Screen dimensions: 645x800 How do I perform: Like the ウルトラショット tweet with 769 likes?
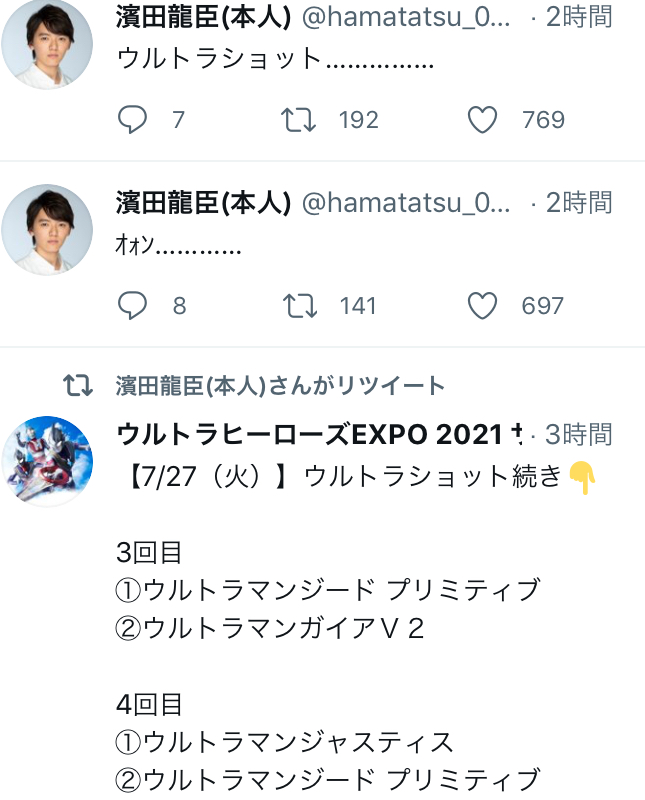(x=482, y=120)
